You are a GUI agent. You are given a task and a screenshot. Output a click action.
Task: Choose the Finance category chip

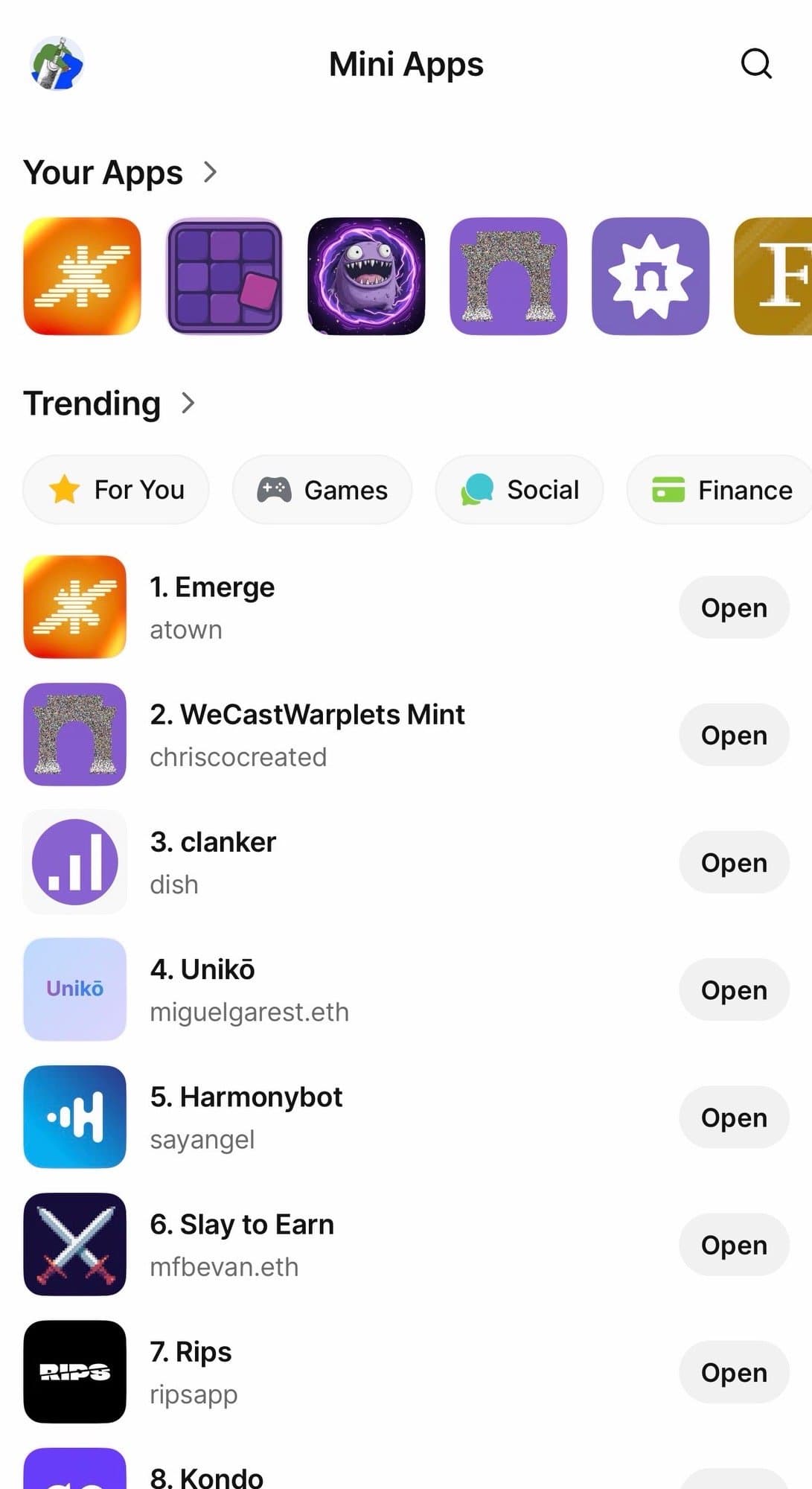[720, 490]
